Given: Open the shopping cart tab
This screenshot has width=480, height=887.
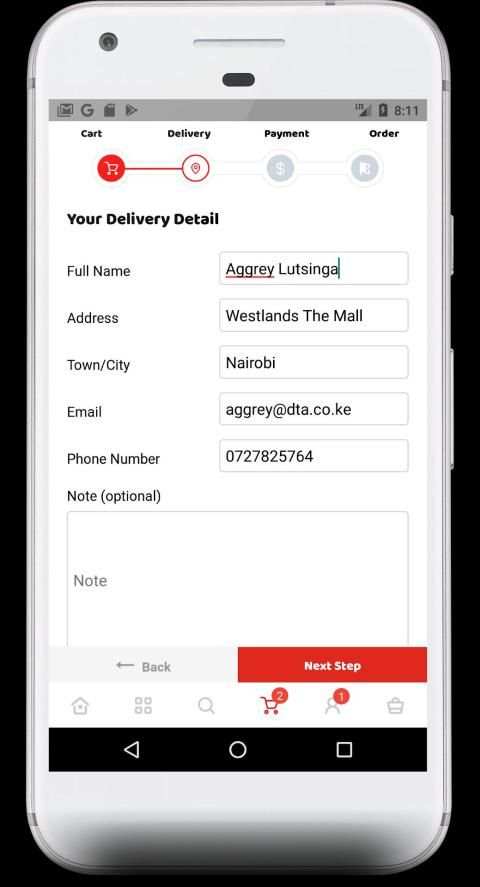Looking at the screenshot, I should 272,703.
